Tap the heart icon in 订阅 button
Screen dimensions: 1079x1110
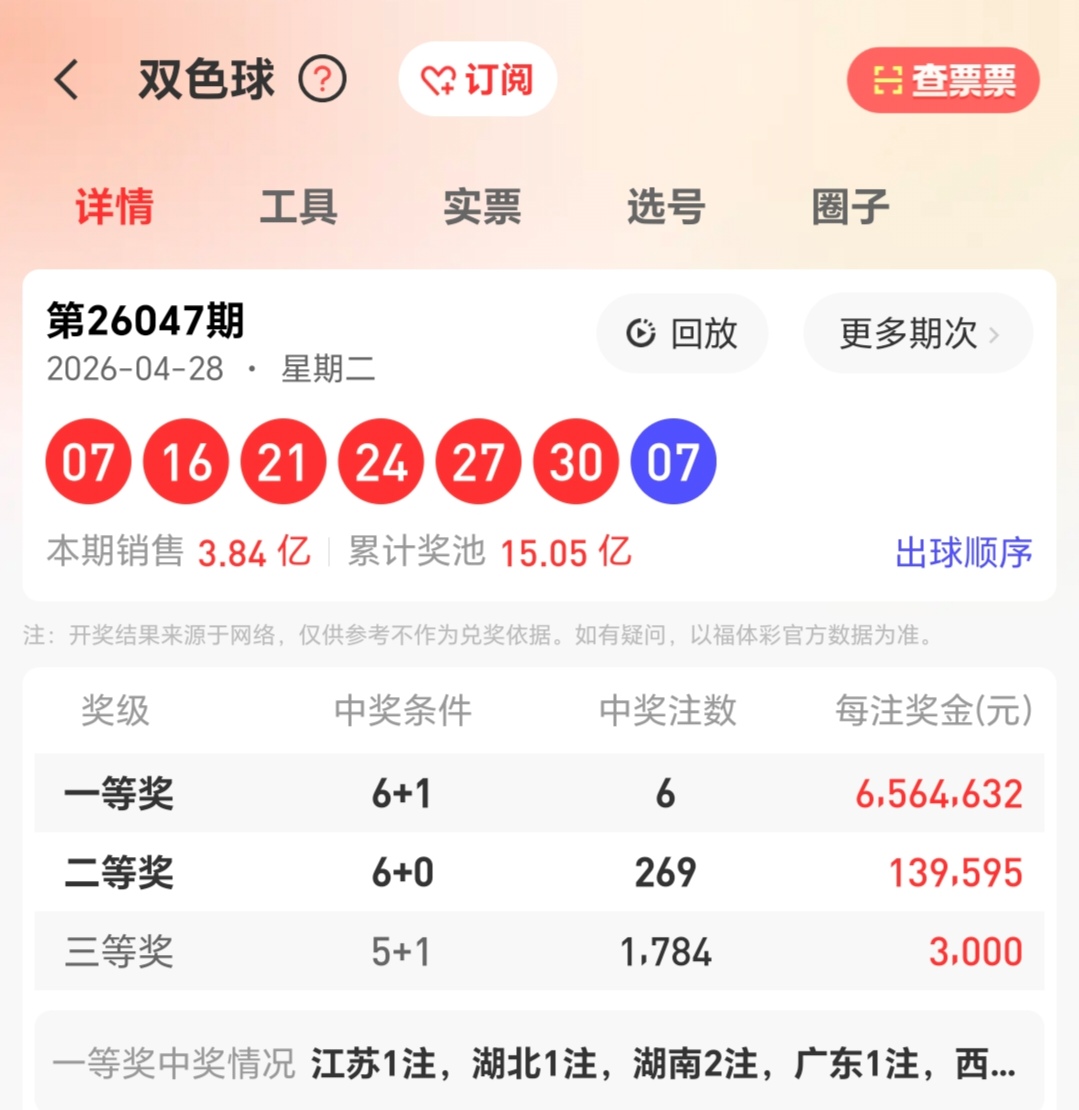436,79
